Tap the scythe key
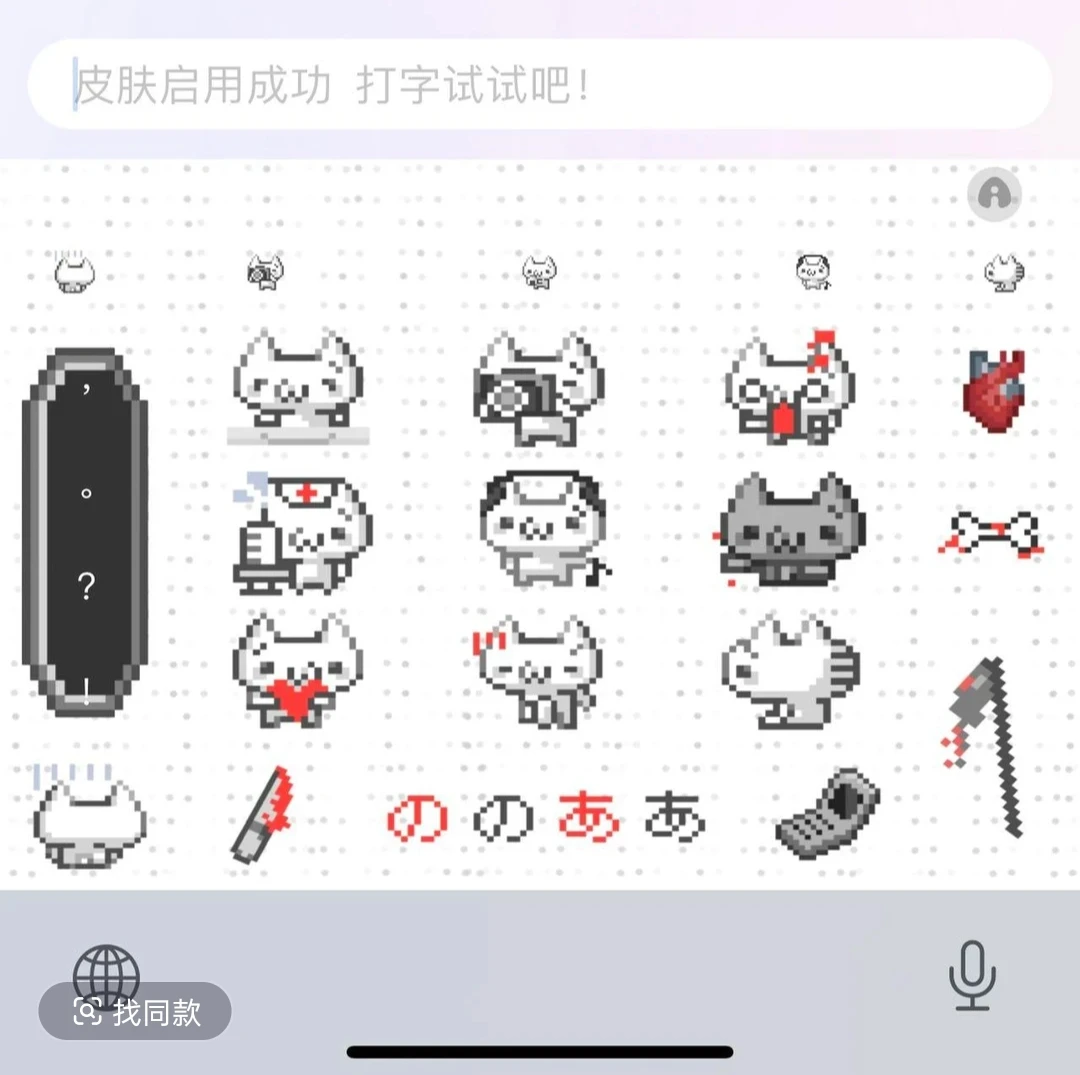The height and width of the screenshot is (1075, 1080). [x=987, y=742]
